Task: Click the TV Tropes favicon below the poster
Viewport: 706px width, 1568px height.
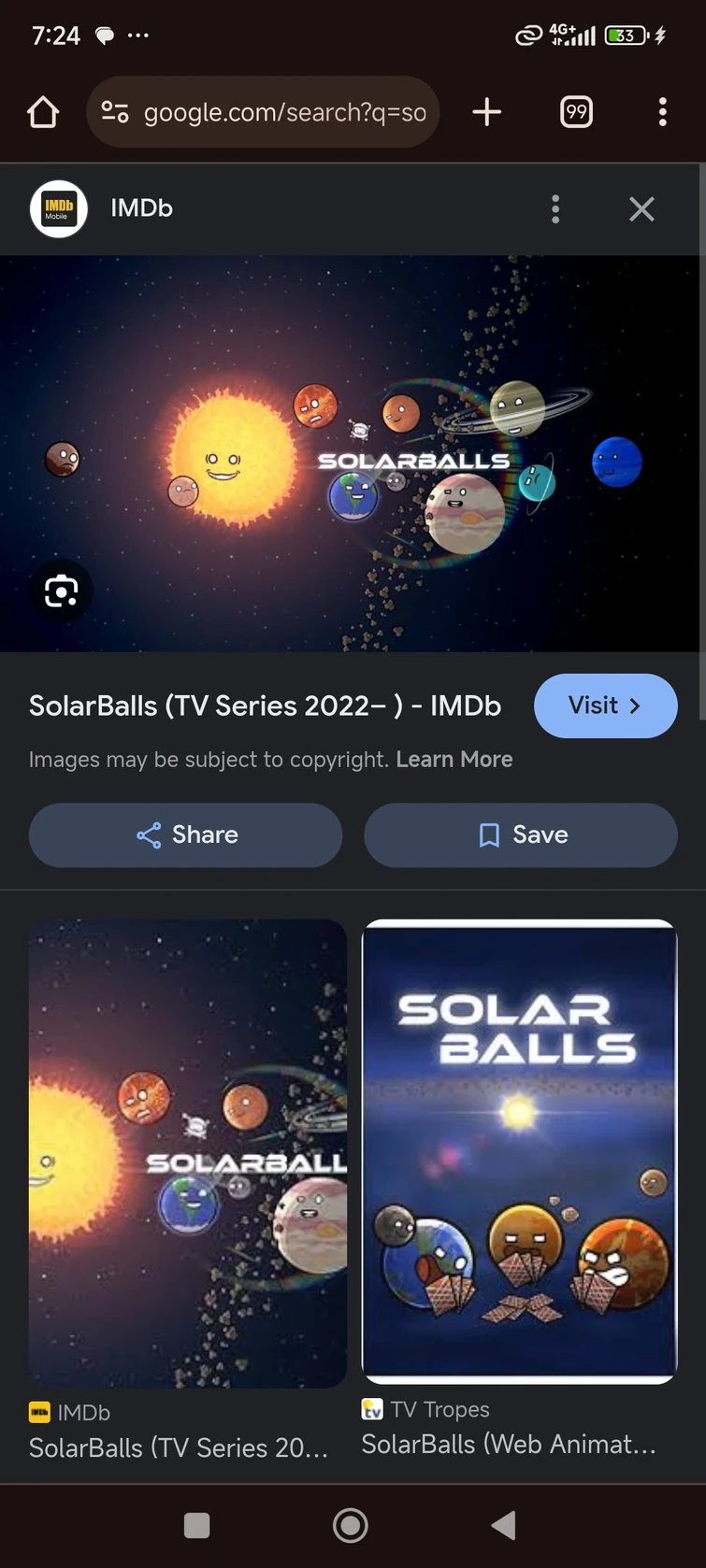Action: pyautogui.click(x=372, y=1408)
